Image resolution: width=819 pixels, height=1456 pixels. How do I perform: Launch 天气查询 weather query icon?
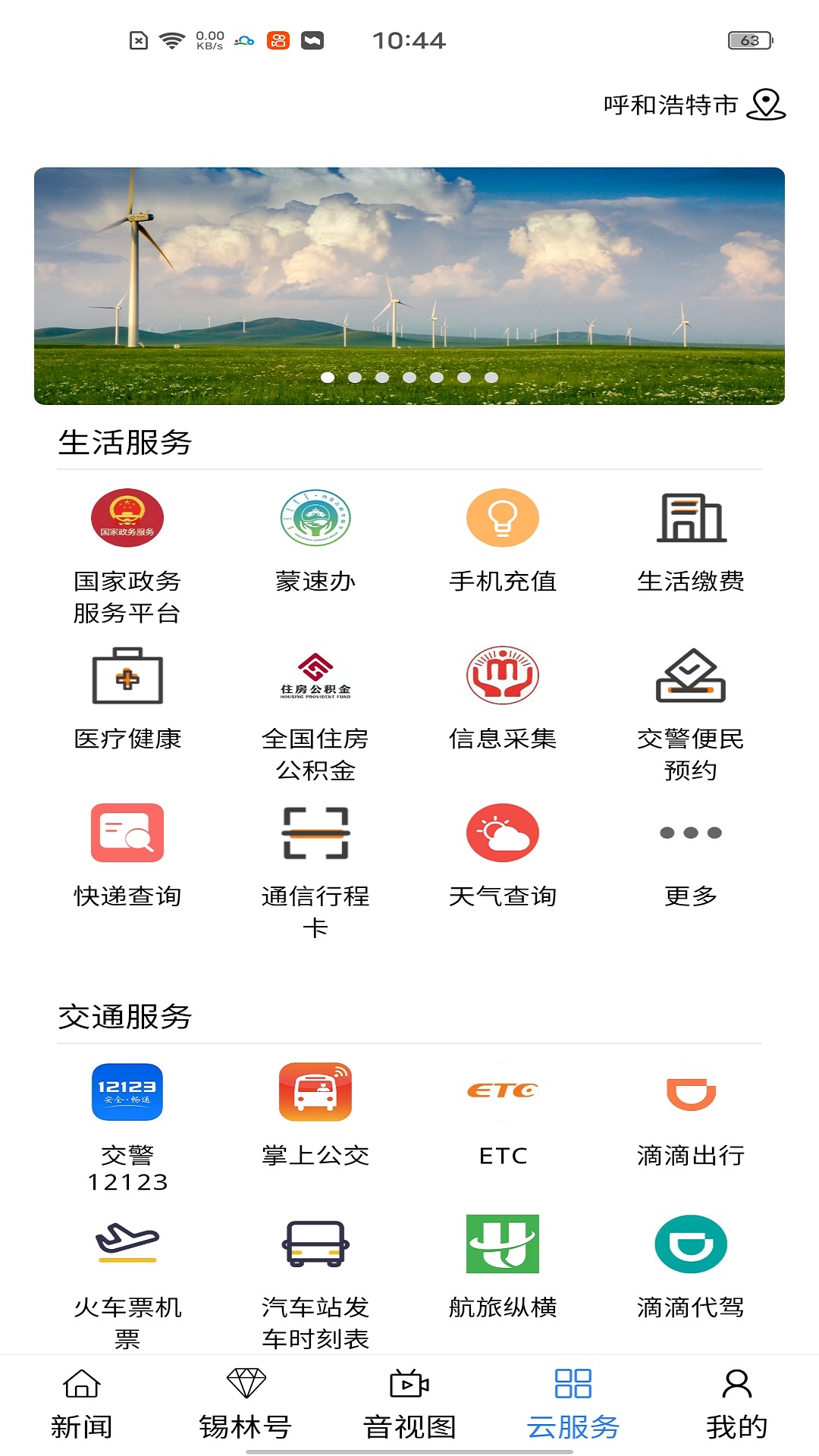pyautogui.click(x=500, y=834)
